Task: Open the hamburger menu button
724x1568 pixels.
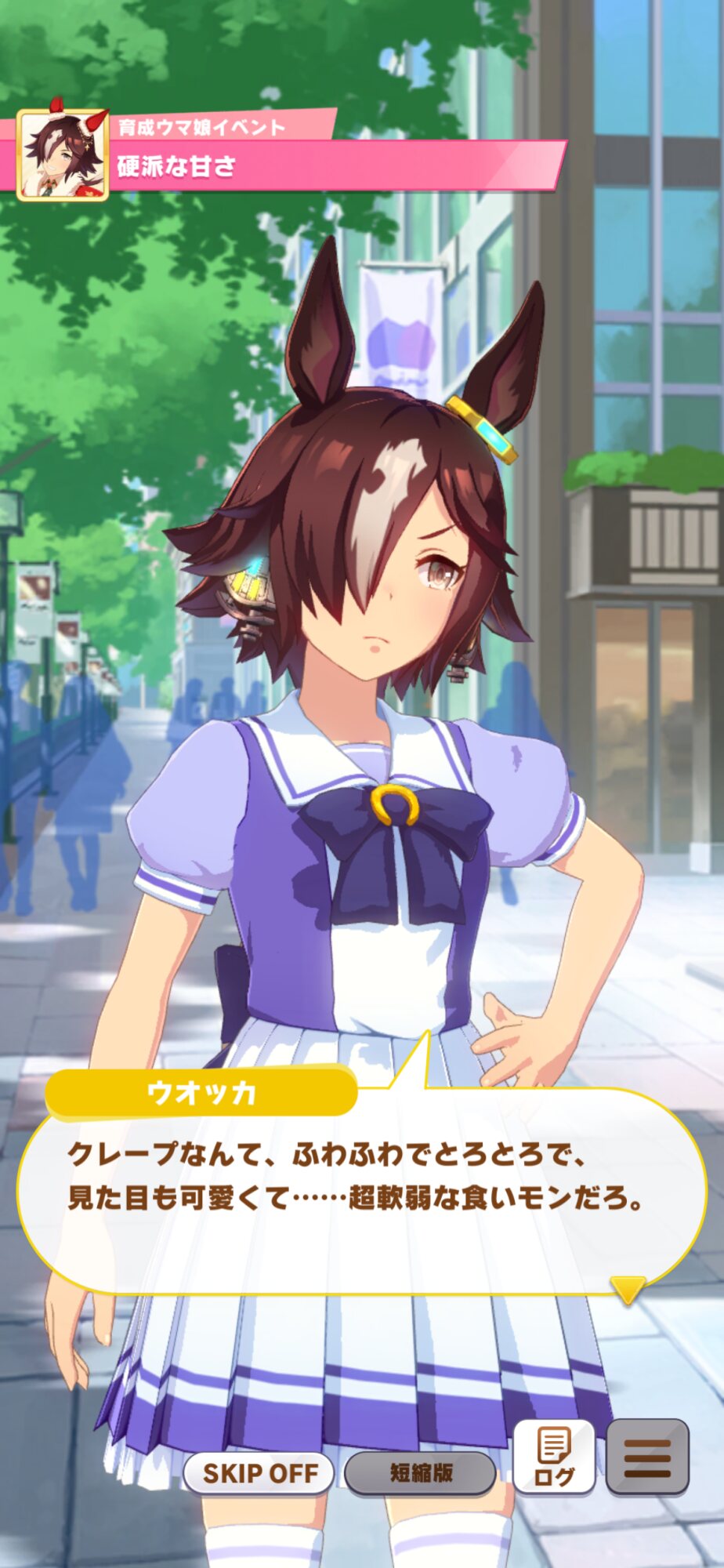Action: (647, 1457)
